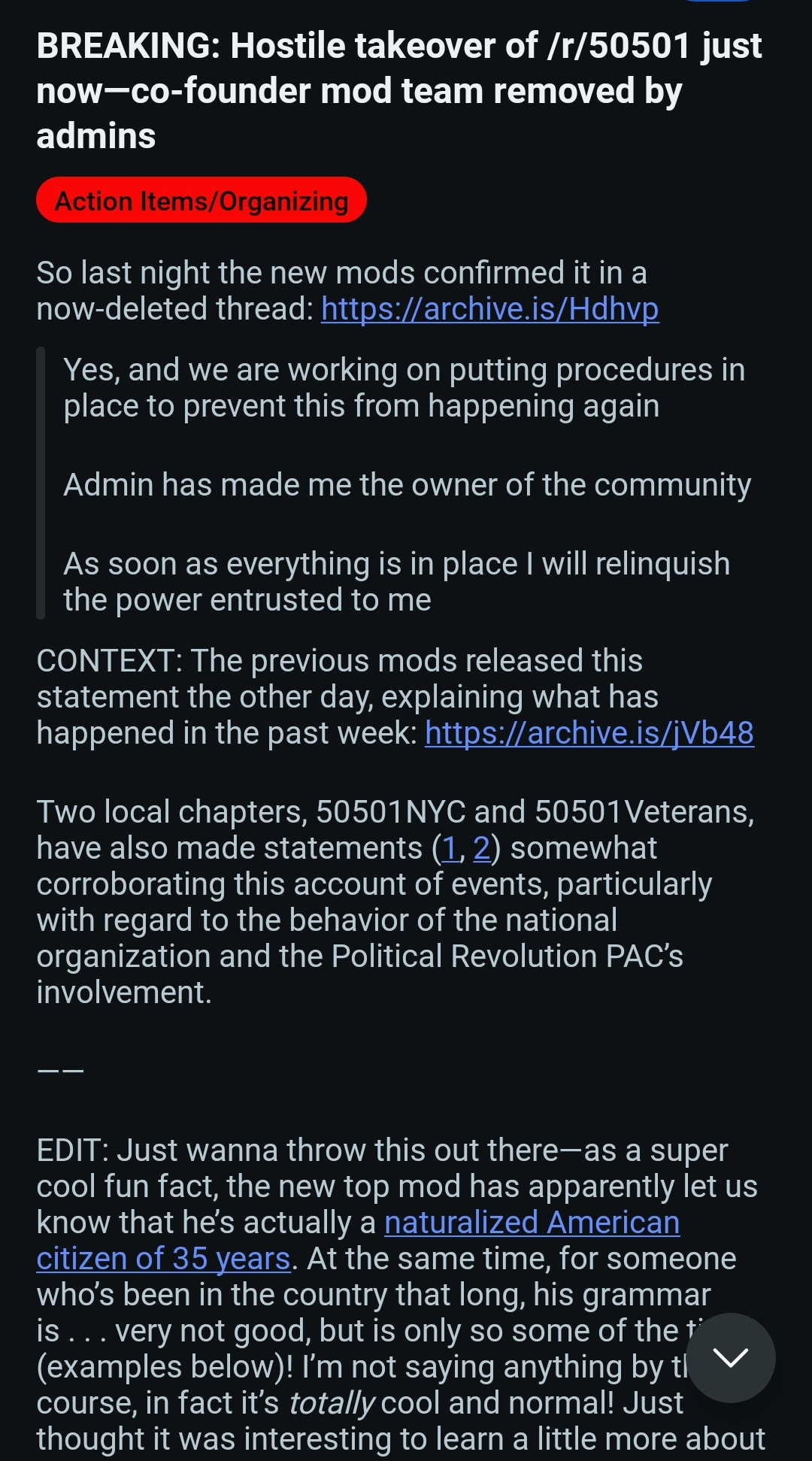Viewport: 812px width, 1461px height.
Task: Tap the round jump-down chevron button
Action: click(x=730, y=1357)
